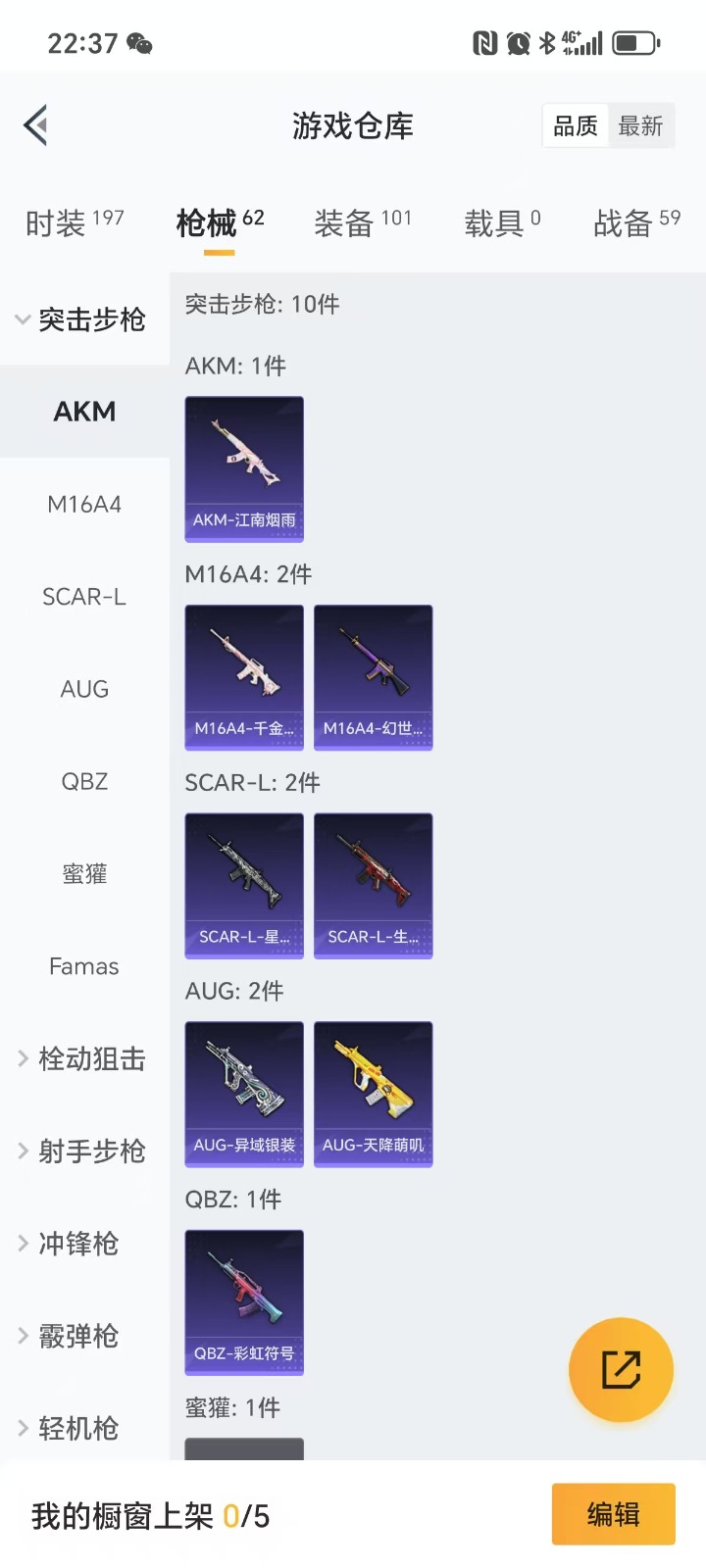Expand the 栓动狙击 category

pyautogui.click(x=83, y=1059)
